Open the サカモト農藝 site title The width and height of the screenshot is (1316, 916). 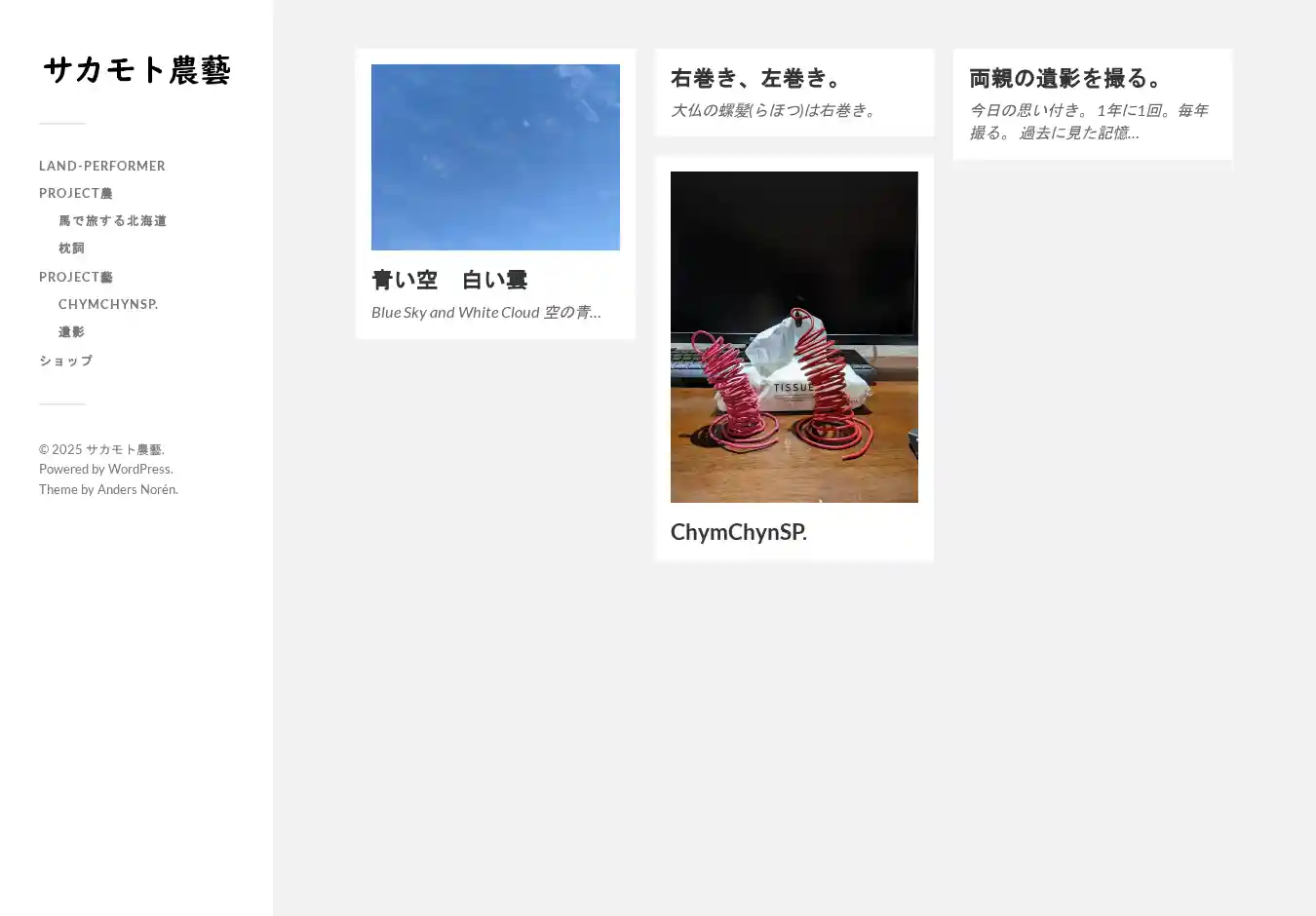click(136, 70)
